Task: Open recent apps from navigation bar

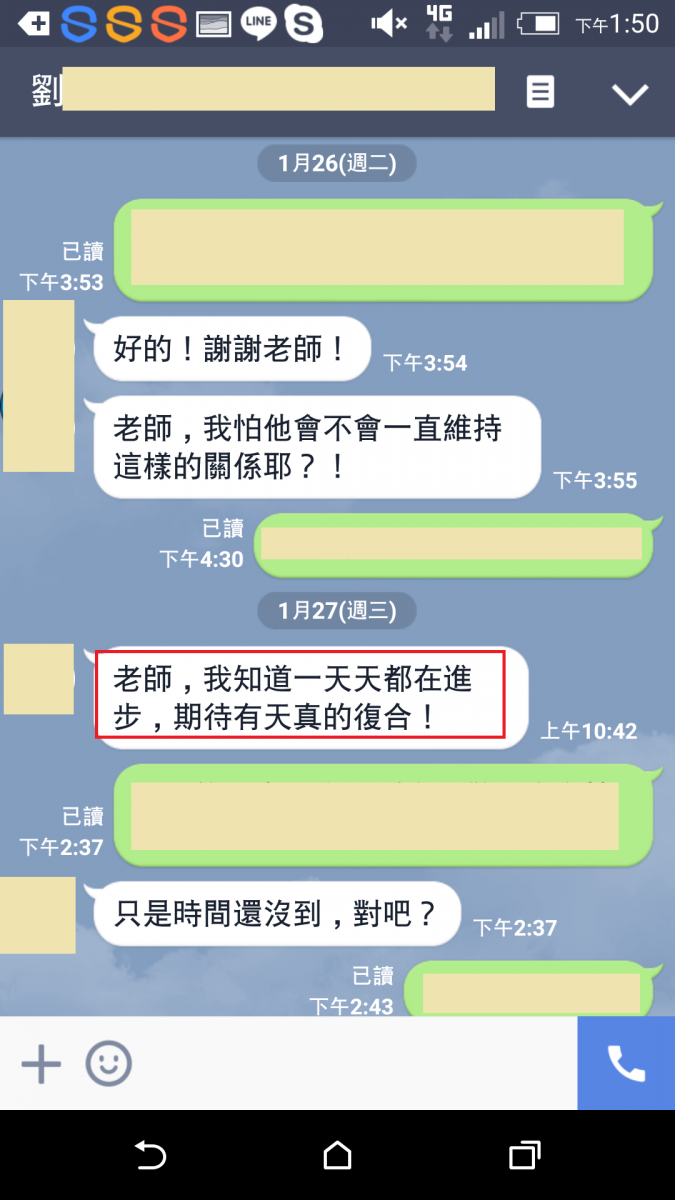Action: 524,1156
